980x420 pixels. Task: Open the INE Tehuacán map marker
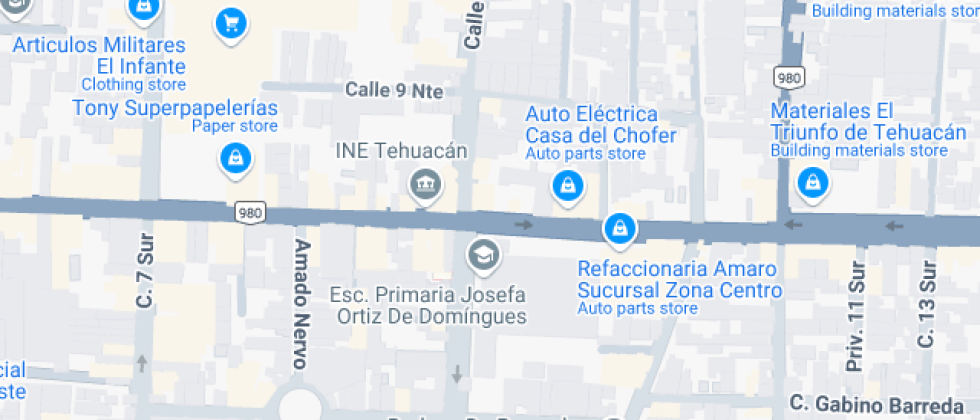pyautogui.click(x=426, y=184)
